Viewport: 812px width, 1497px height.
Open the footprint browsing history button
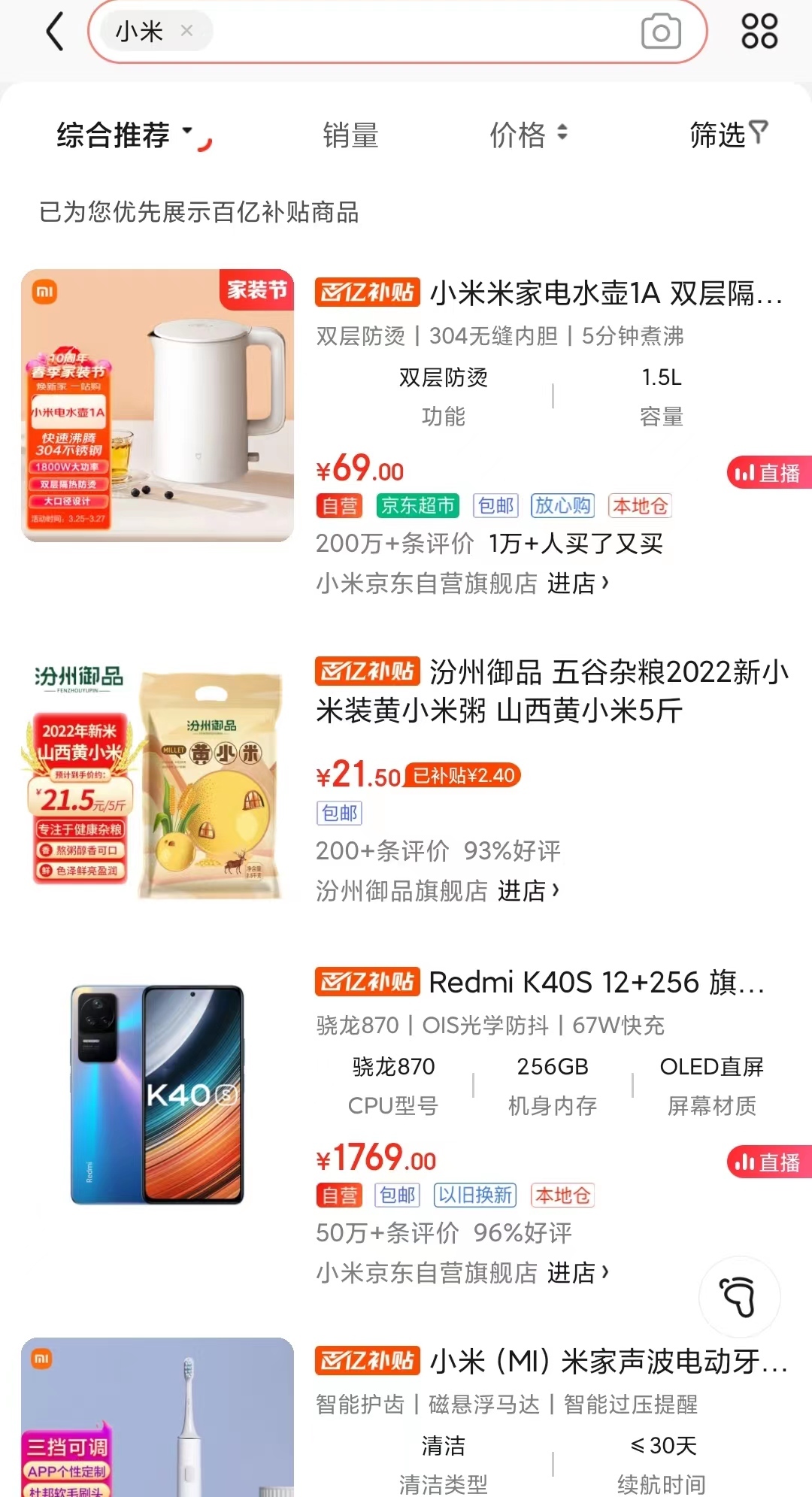point(739,1296)
